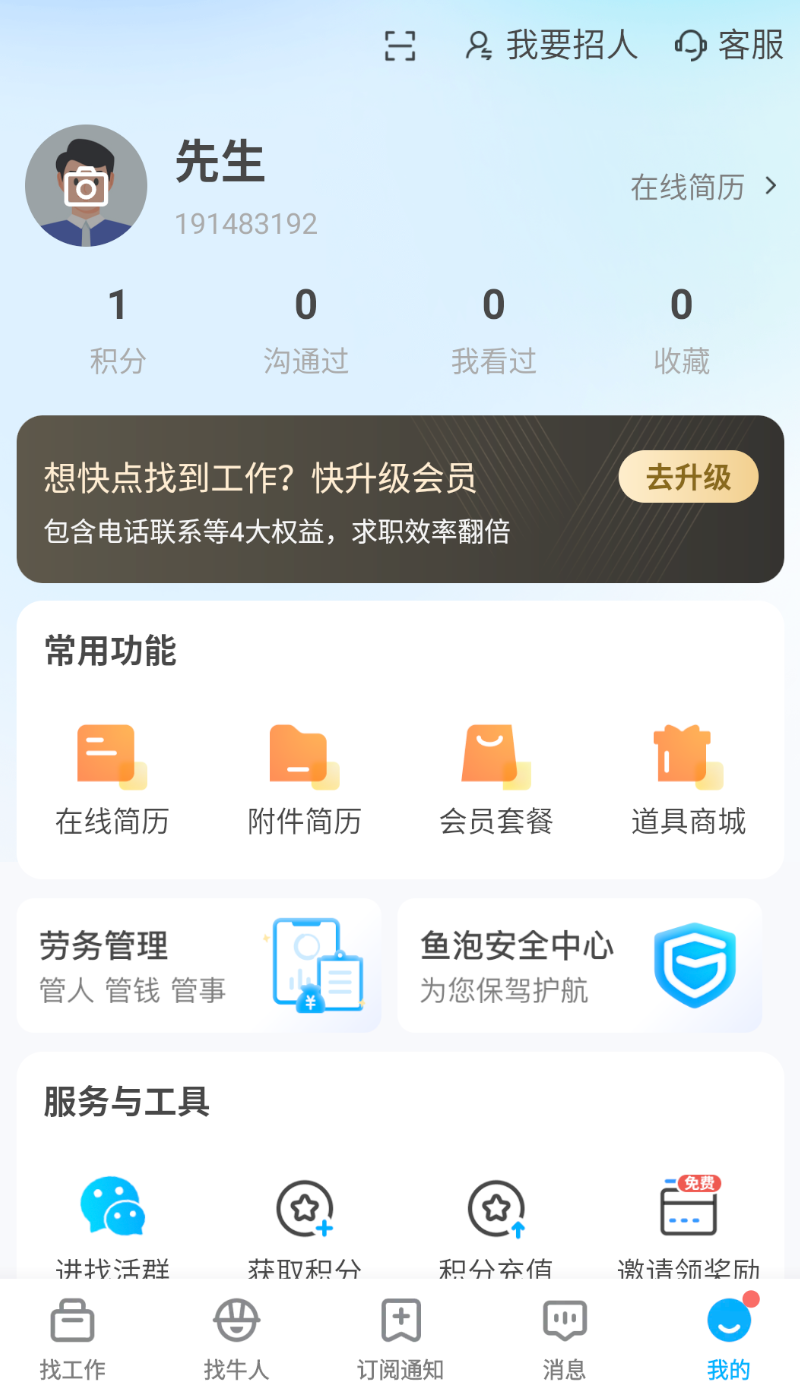Open 在线简历 link beside the name
Viewport: 800px width, 1392px height.
coord(704,187)
